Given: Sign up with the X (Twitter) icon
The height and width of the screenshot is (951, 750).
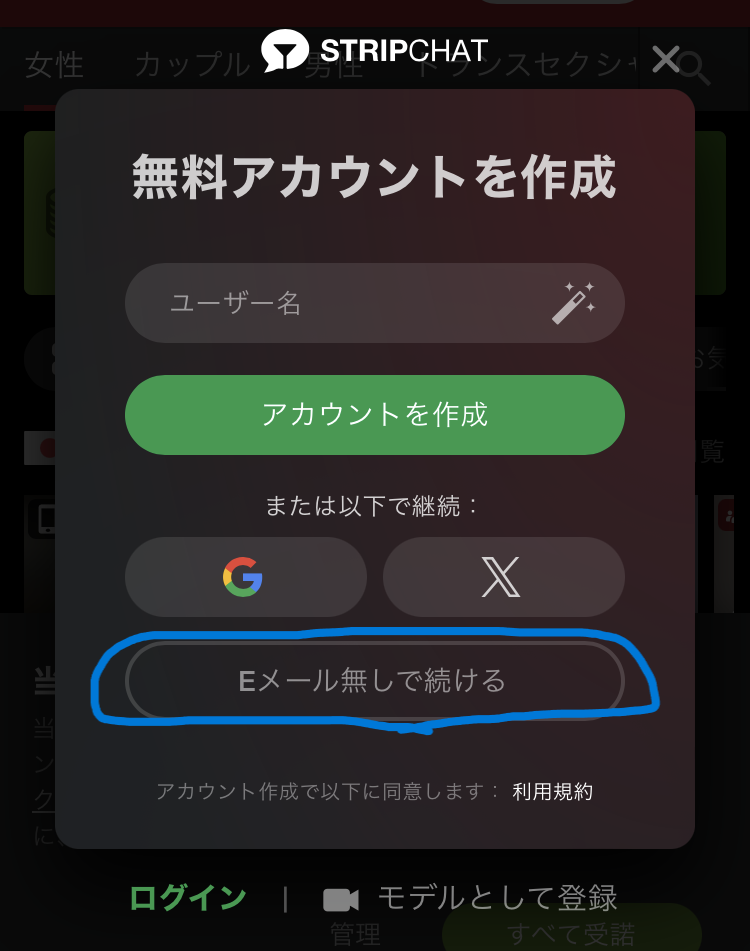Looking at the screenshot, I should click(x=504, y=577).
